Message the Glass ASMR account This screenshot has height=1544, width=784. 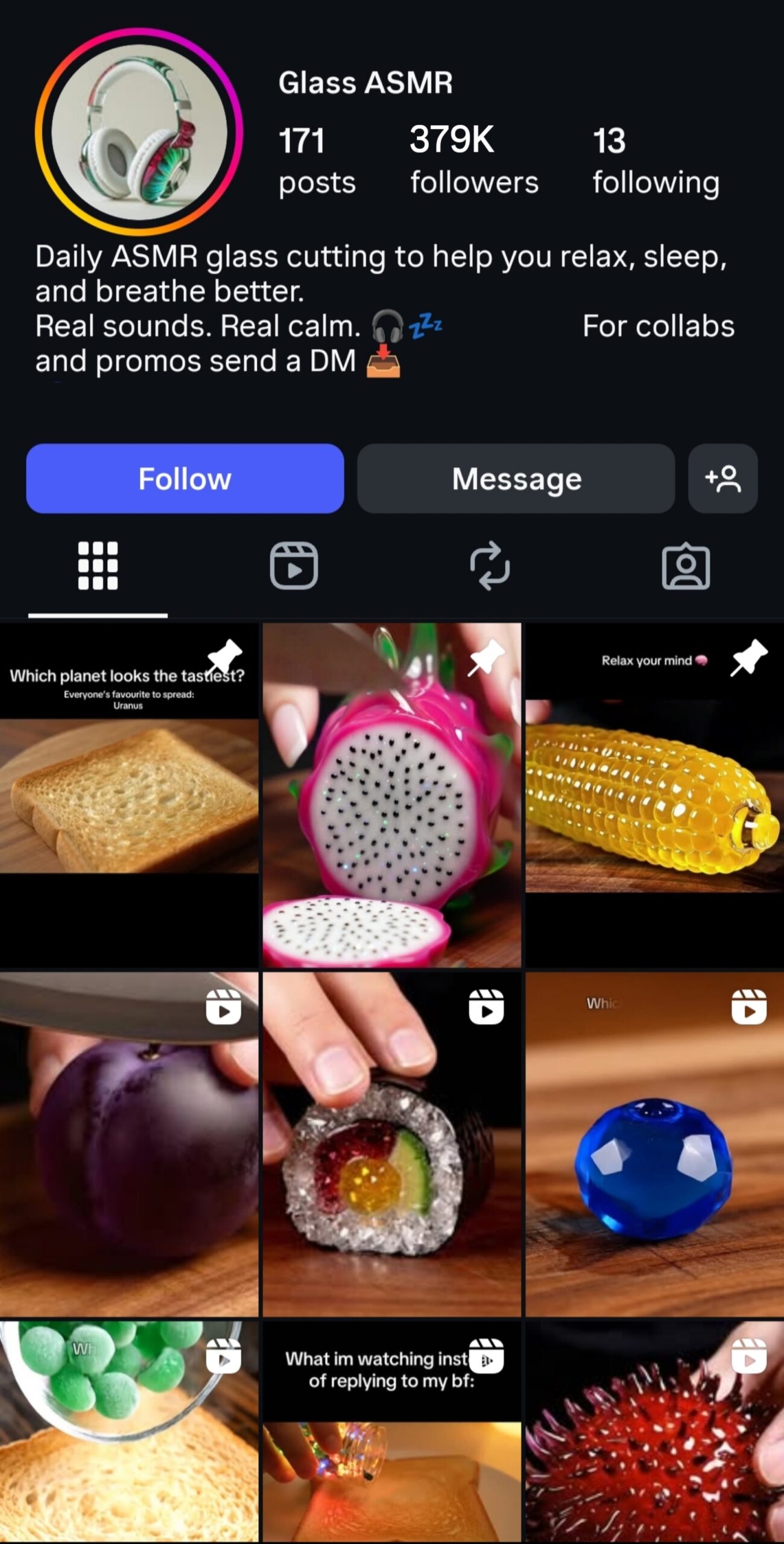click(516, 479)
